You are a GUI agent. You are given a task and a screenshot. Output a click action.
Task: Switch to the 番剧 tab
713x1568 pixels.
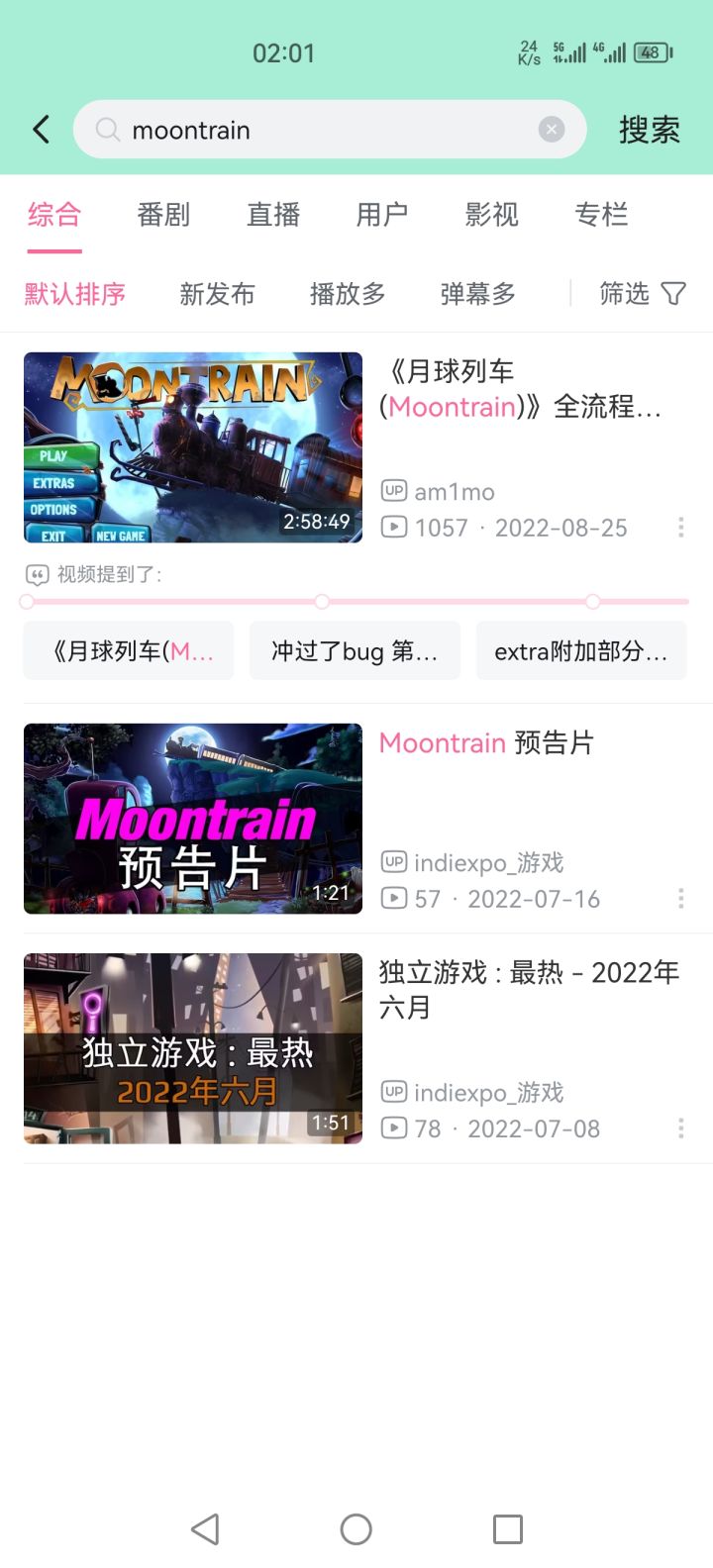click(163, 215)
